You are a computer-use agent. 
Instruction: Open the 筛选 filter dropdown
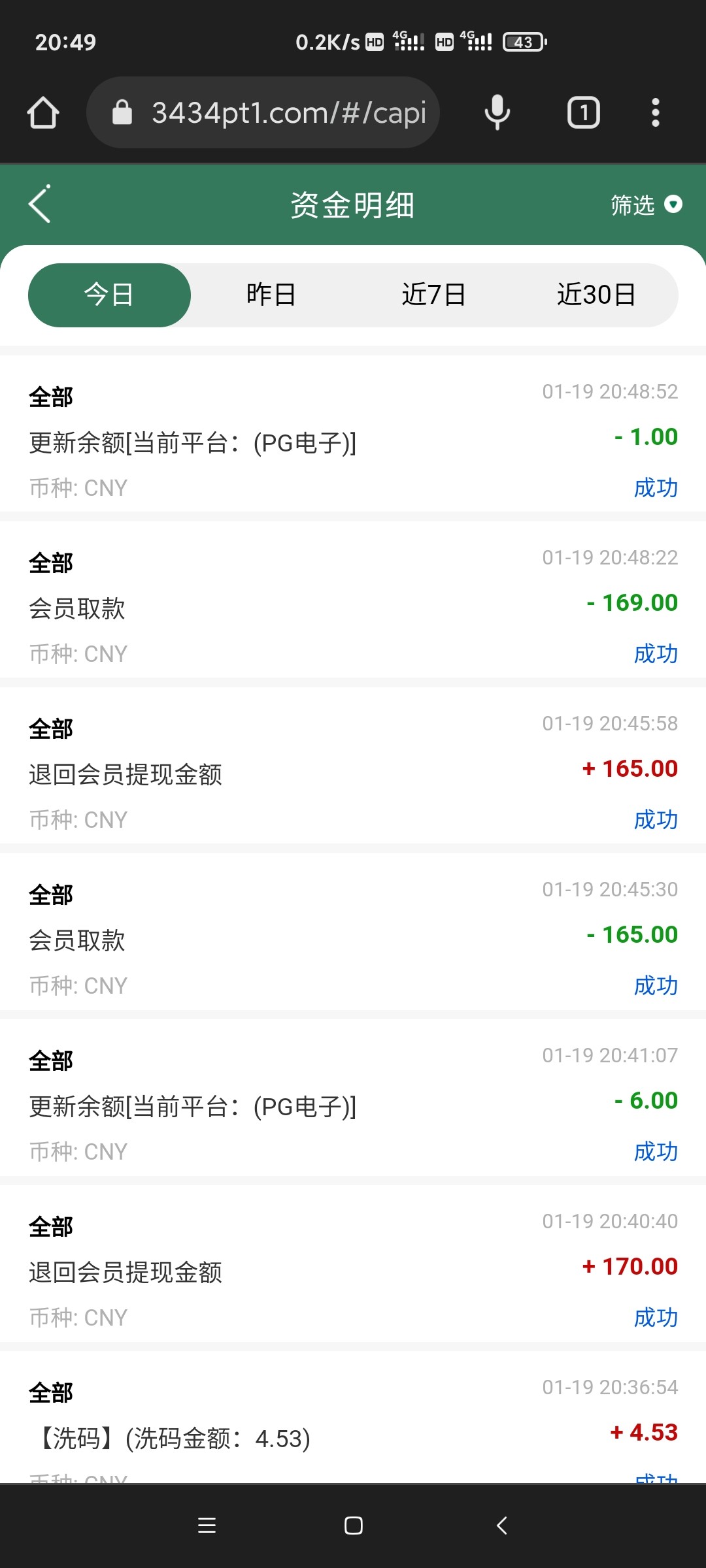point(646,205)
